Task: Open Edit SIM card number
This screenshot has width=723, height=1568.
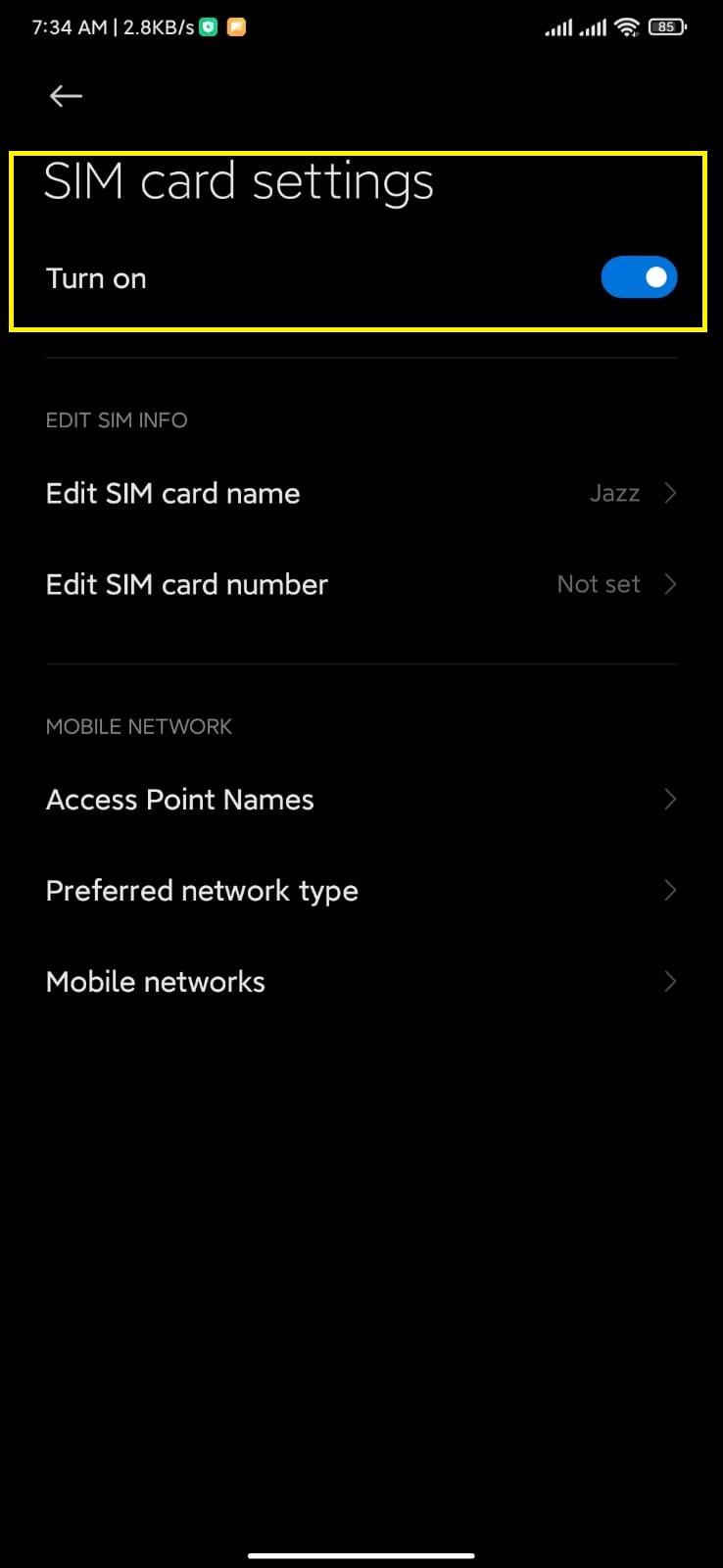Action: click(361, 584)
